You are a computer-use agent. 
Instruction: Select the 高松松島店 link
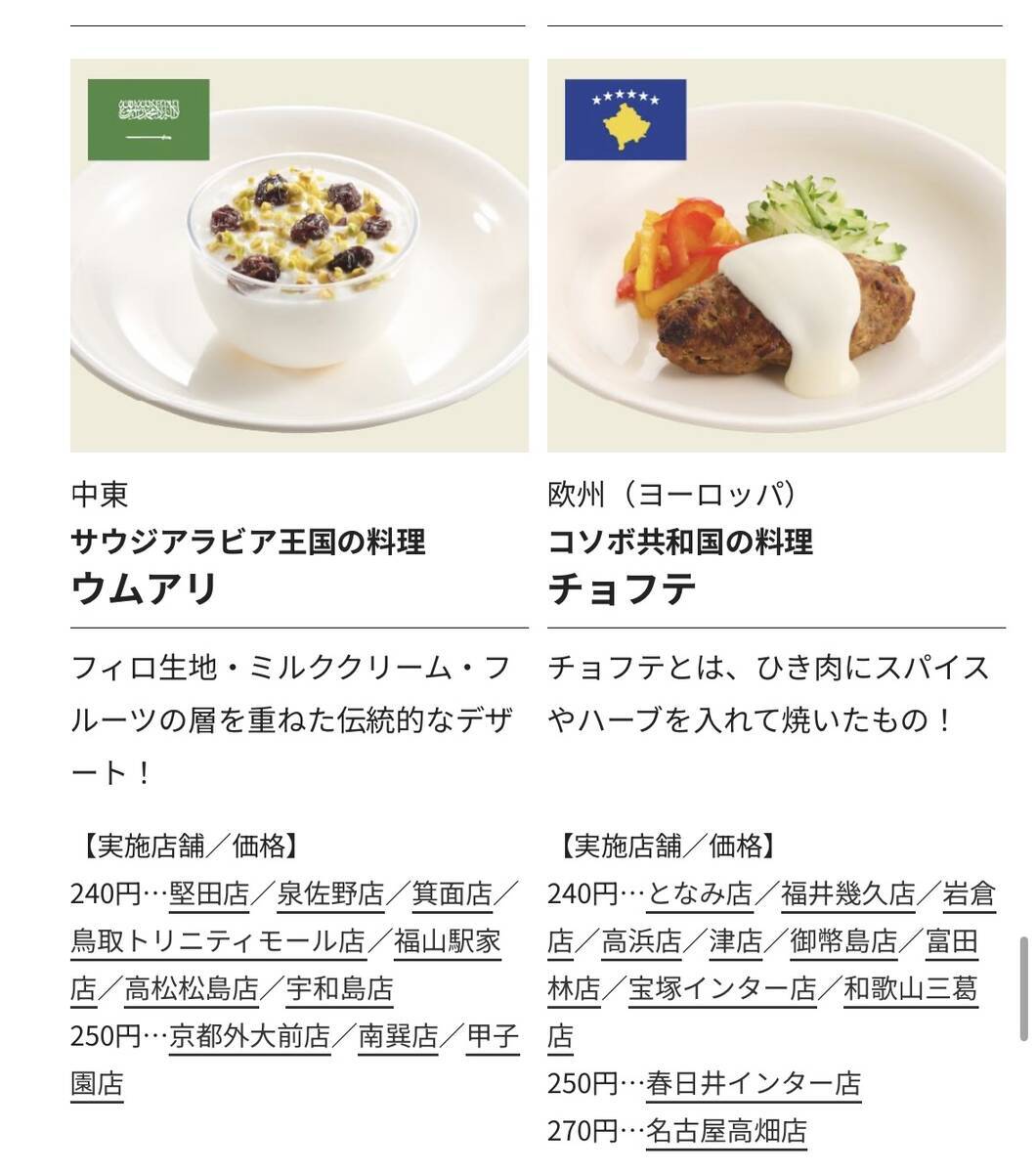coord(192,988)
